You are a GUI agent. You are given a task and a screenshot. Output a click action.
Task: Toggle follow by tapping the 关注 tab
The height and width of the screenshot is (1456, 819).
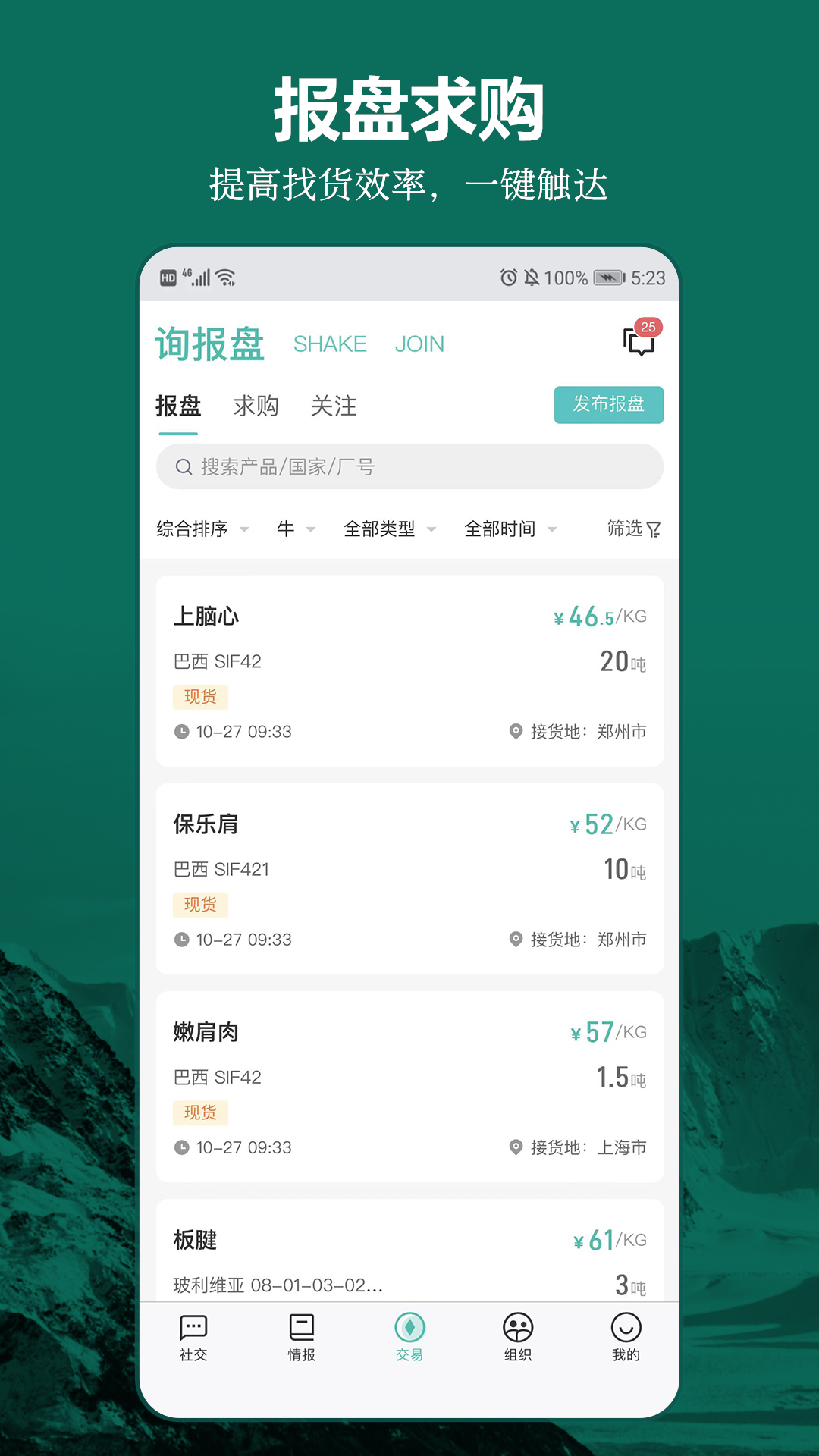[x=334, y=406]
